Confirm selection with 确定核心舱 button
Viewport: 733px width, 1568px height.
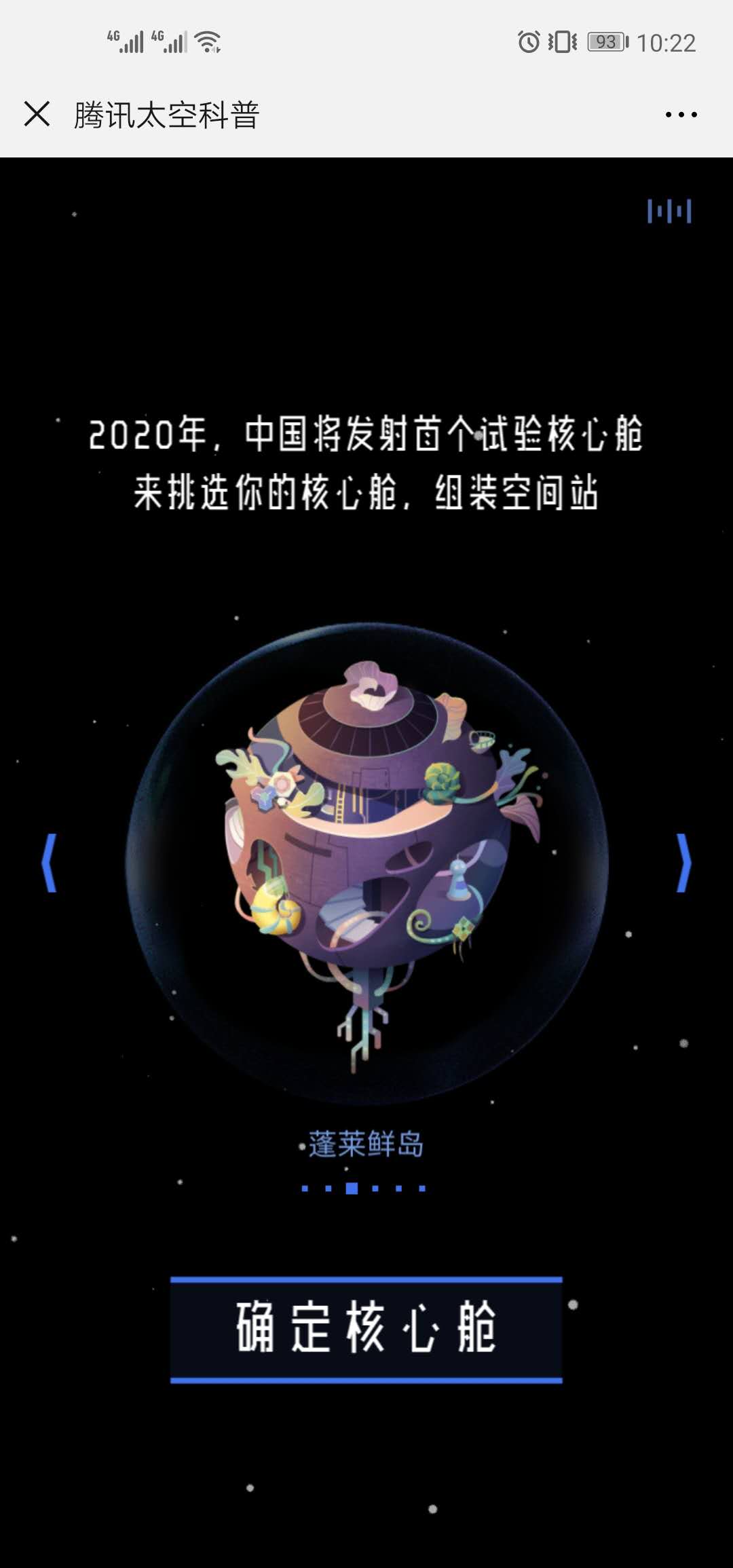click(366, 1330)
